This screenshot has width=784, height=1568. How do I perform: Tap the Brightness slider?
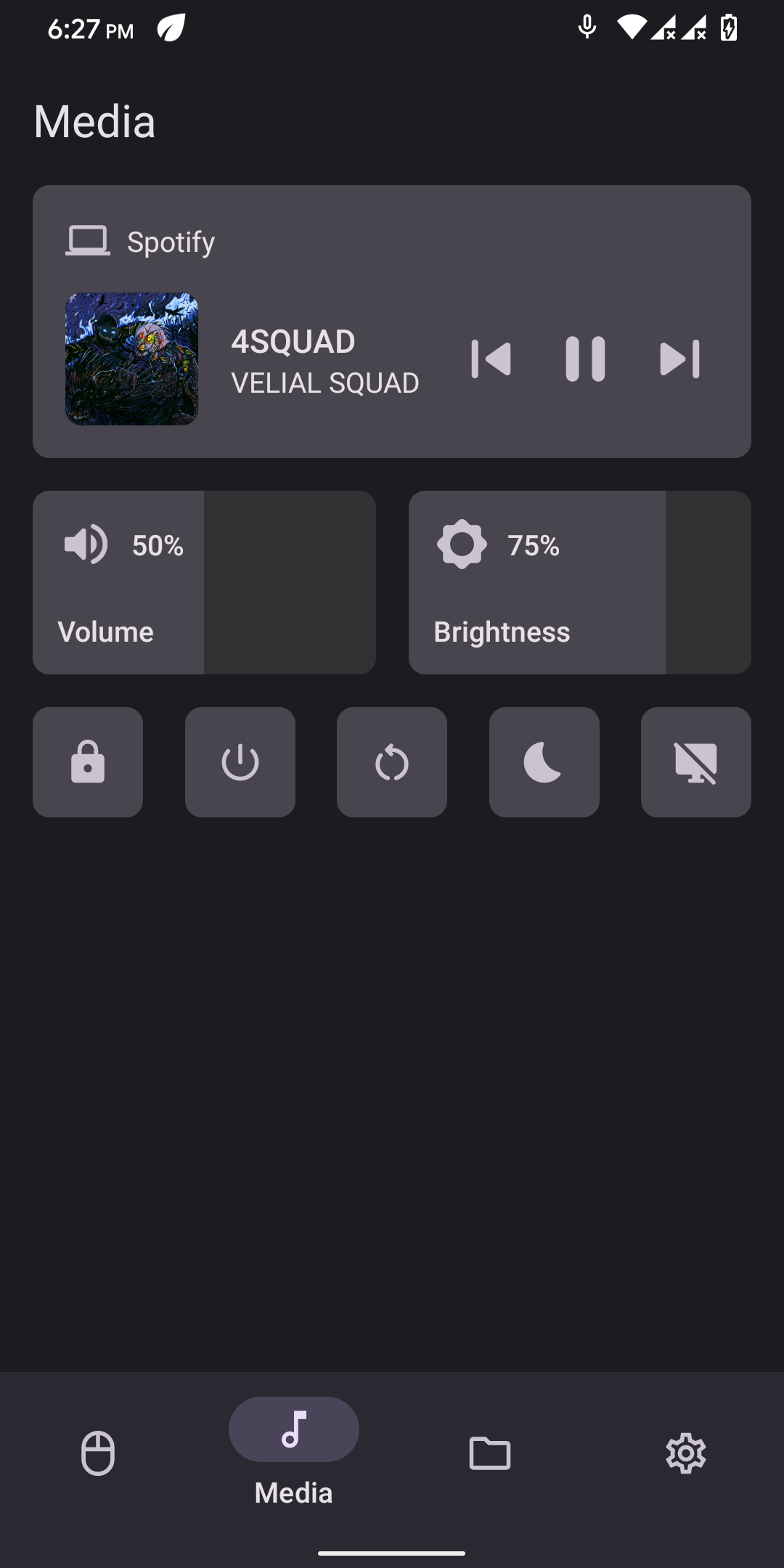(x=579, y=582)
